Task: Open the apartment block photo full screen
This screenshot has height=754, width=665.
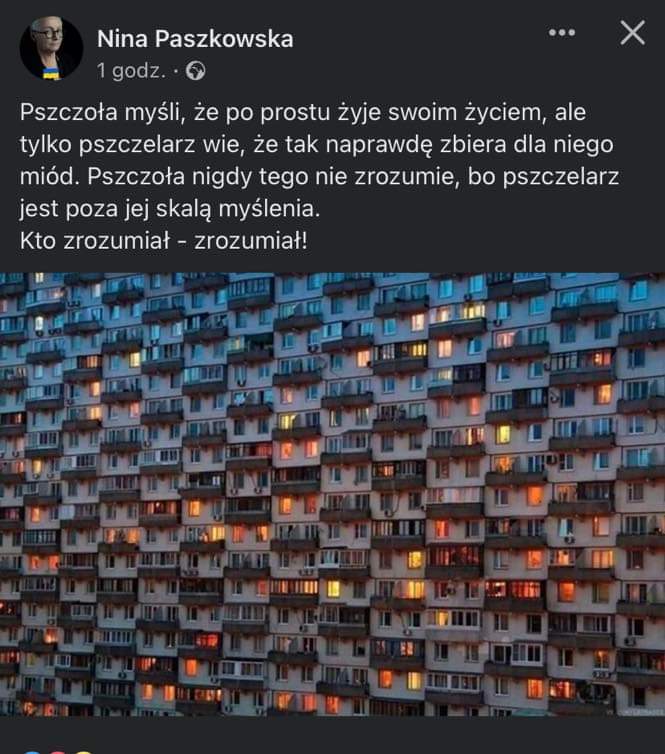Action: (x=332, y=494)
